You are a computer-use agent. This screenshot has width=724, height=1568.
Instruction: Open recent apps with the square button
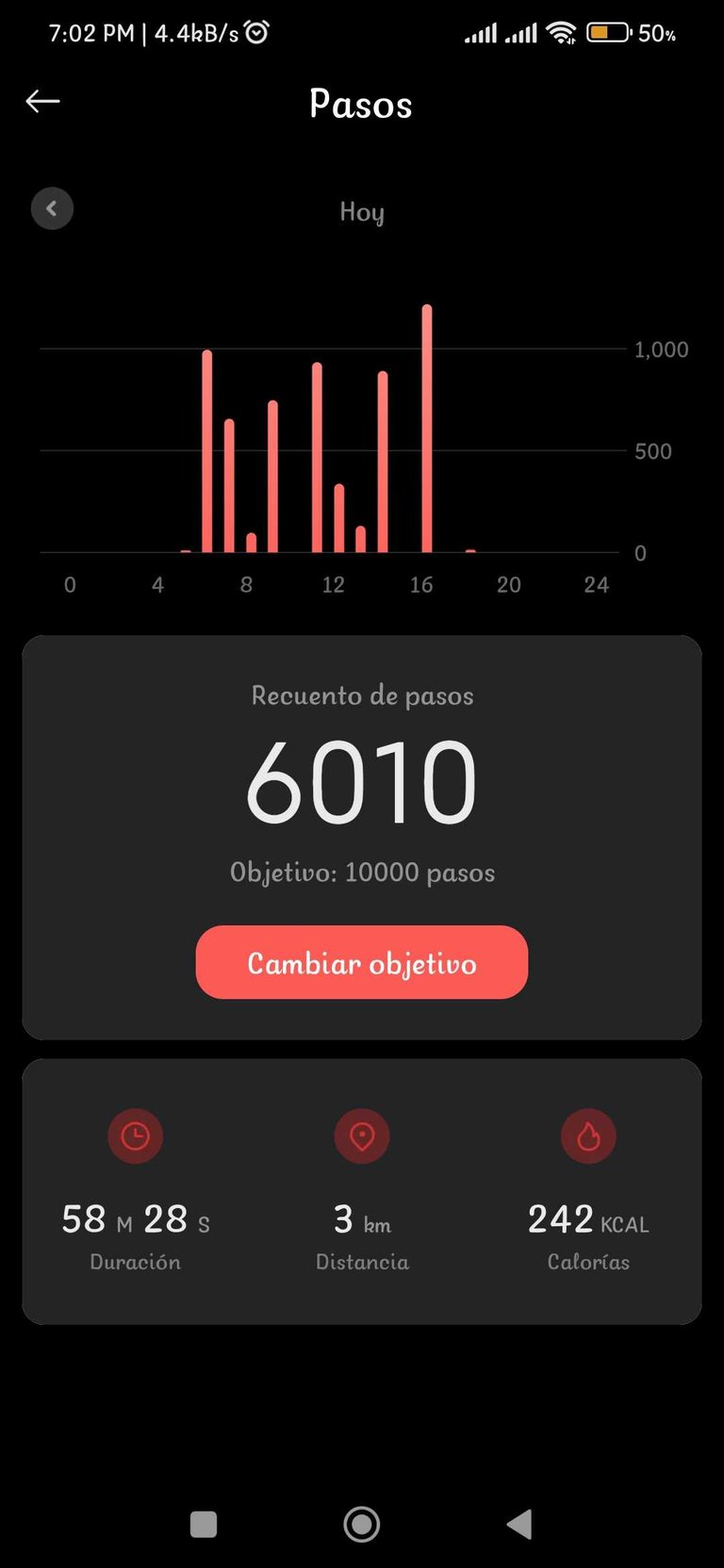point(204,1524)
